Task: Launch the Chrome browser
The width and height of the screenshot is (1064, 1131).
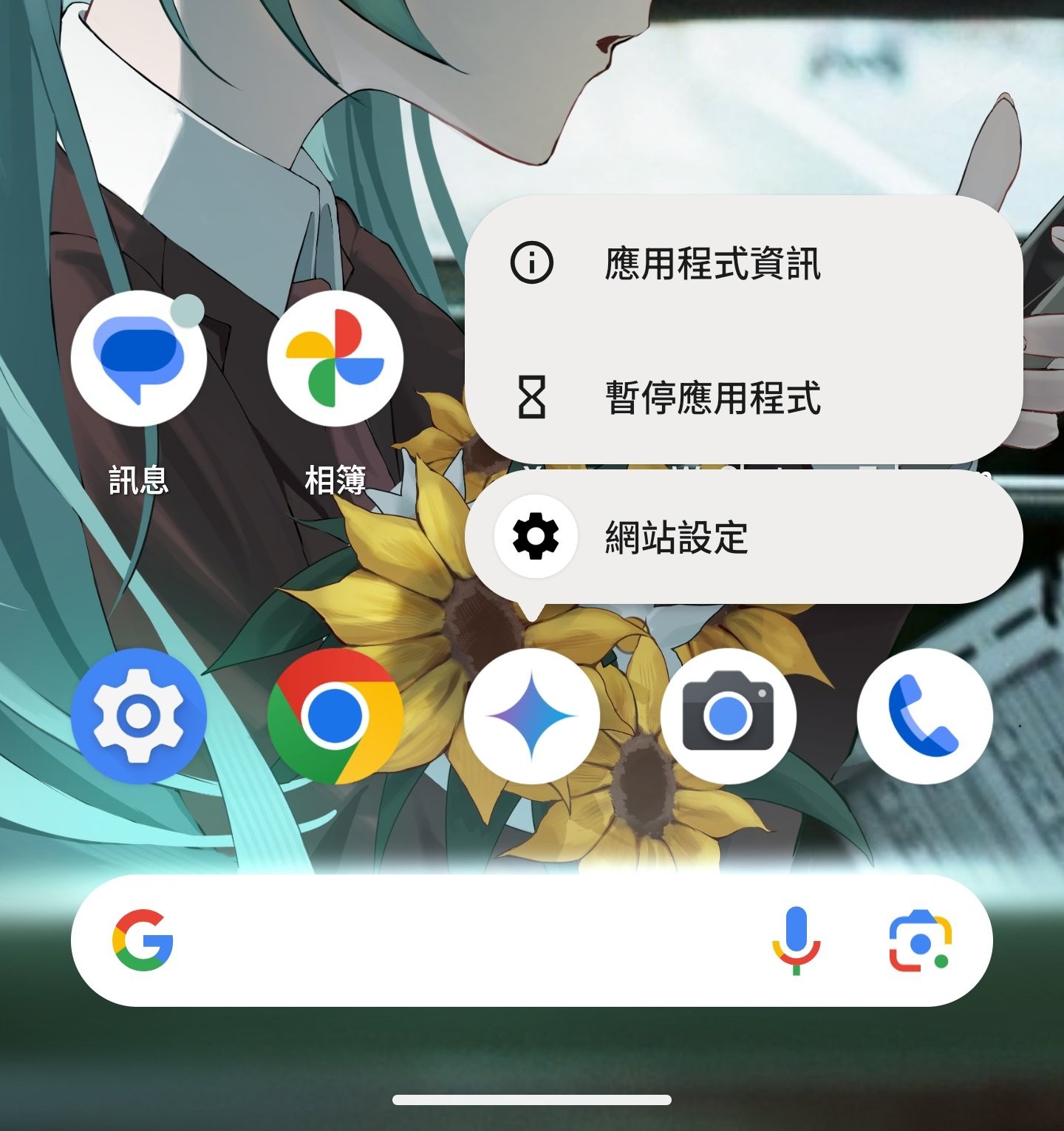Action: (x=335, y=716)
